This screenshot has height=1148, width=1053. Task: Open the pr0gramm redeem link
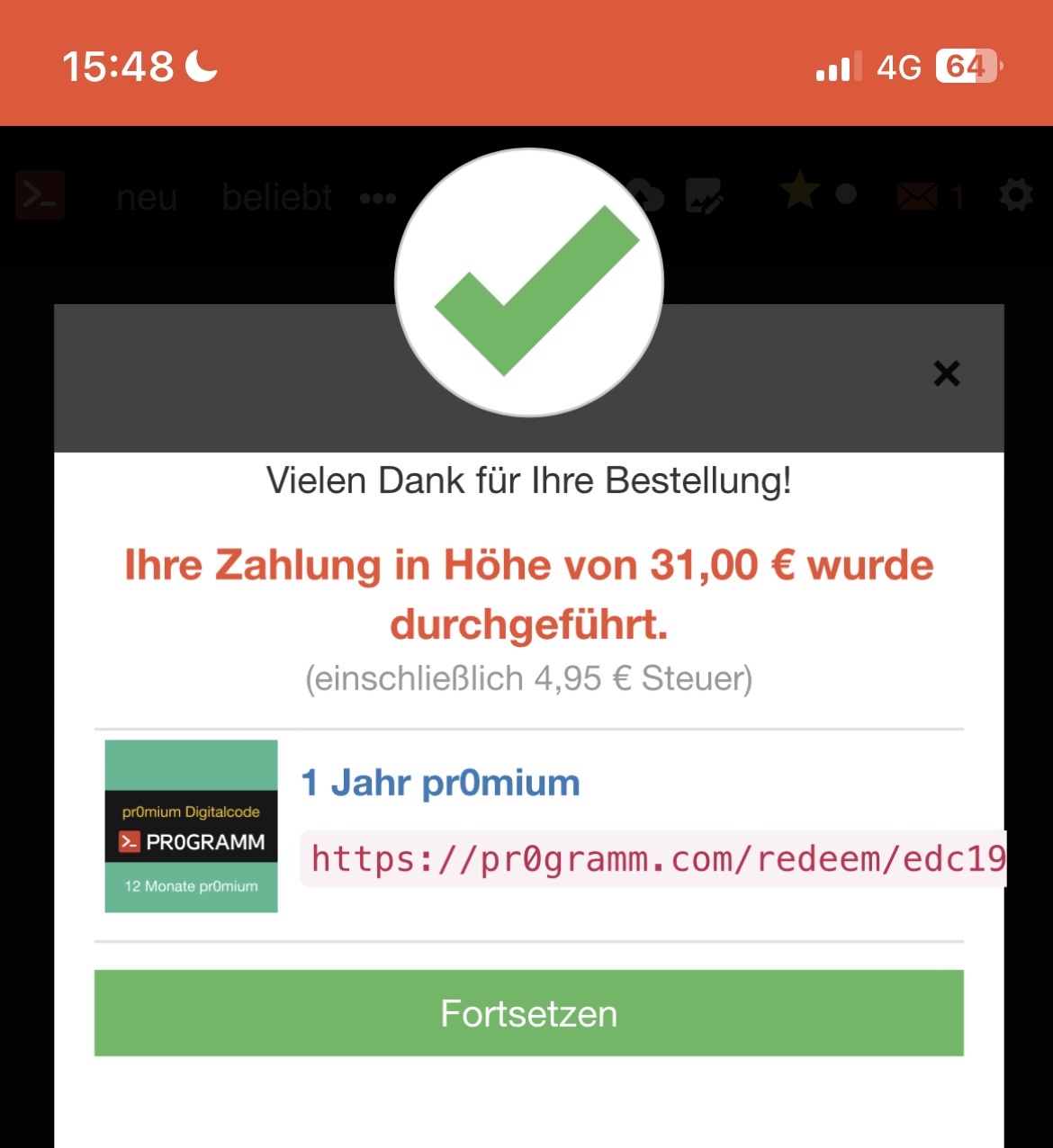pyautogui.click(x=655, y=859)
